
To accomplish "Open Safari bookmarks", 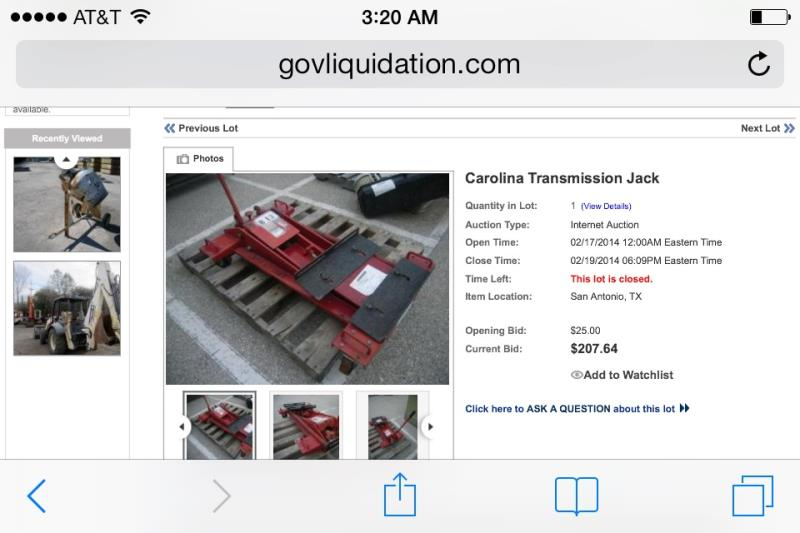I will click(x=576, y=495).
